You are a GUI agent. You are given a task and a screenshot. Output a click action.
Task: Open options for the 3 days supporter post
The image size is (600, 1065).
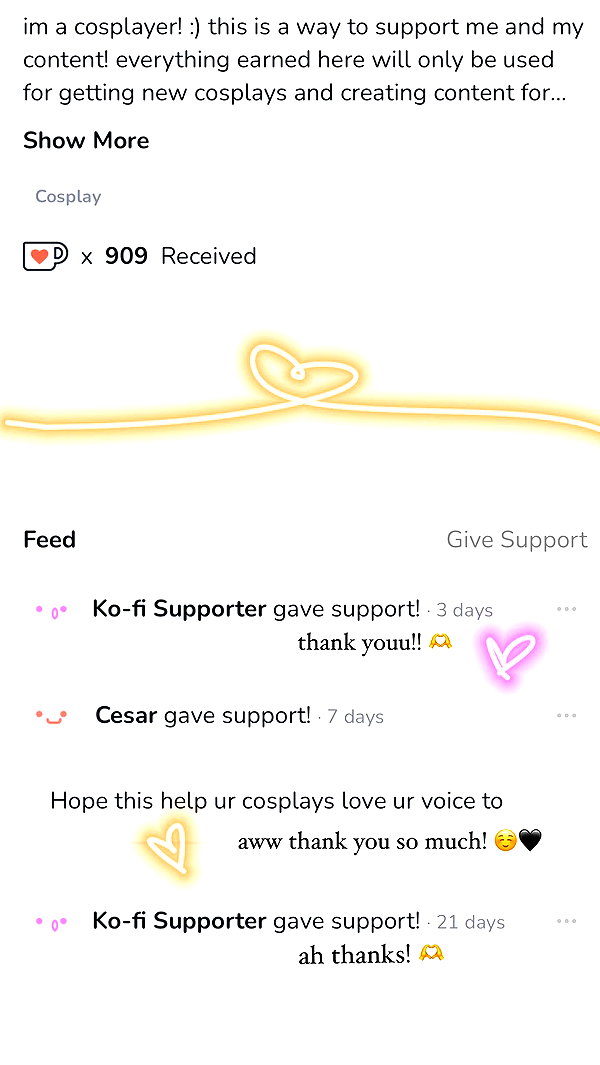tap(566, 609)
